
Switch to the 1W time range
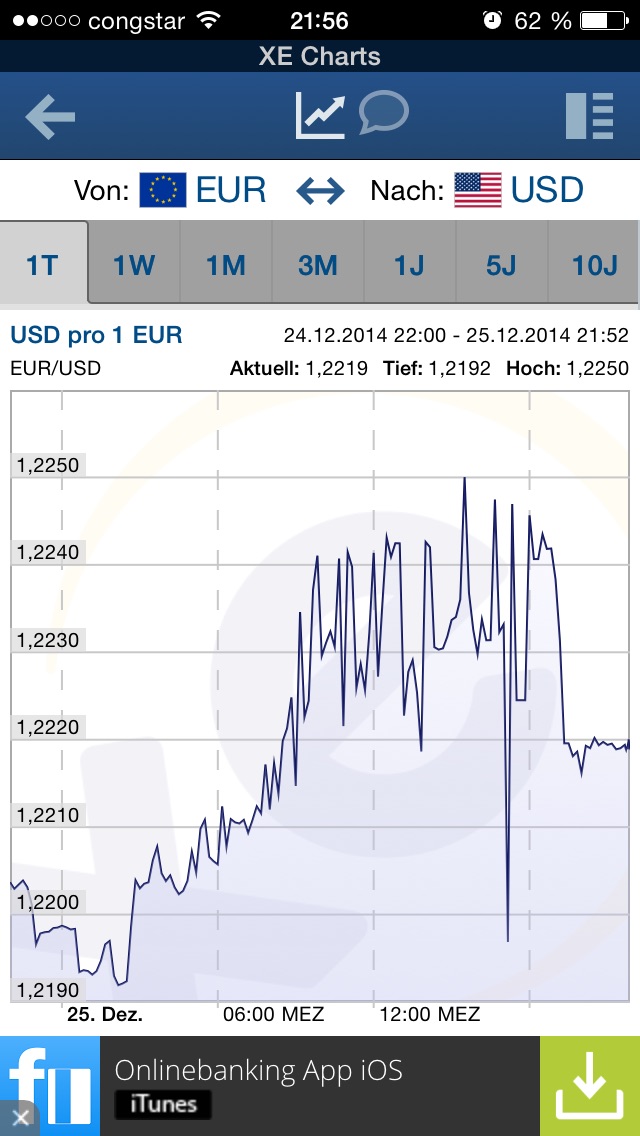click(x=134, y=265)
